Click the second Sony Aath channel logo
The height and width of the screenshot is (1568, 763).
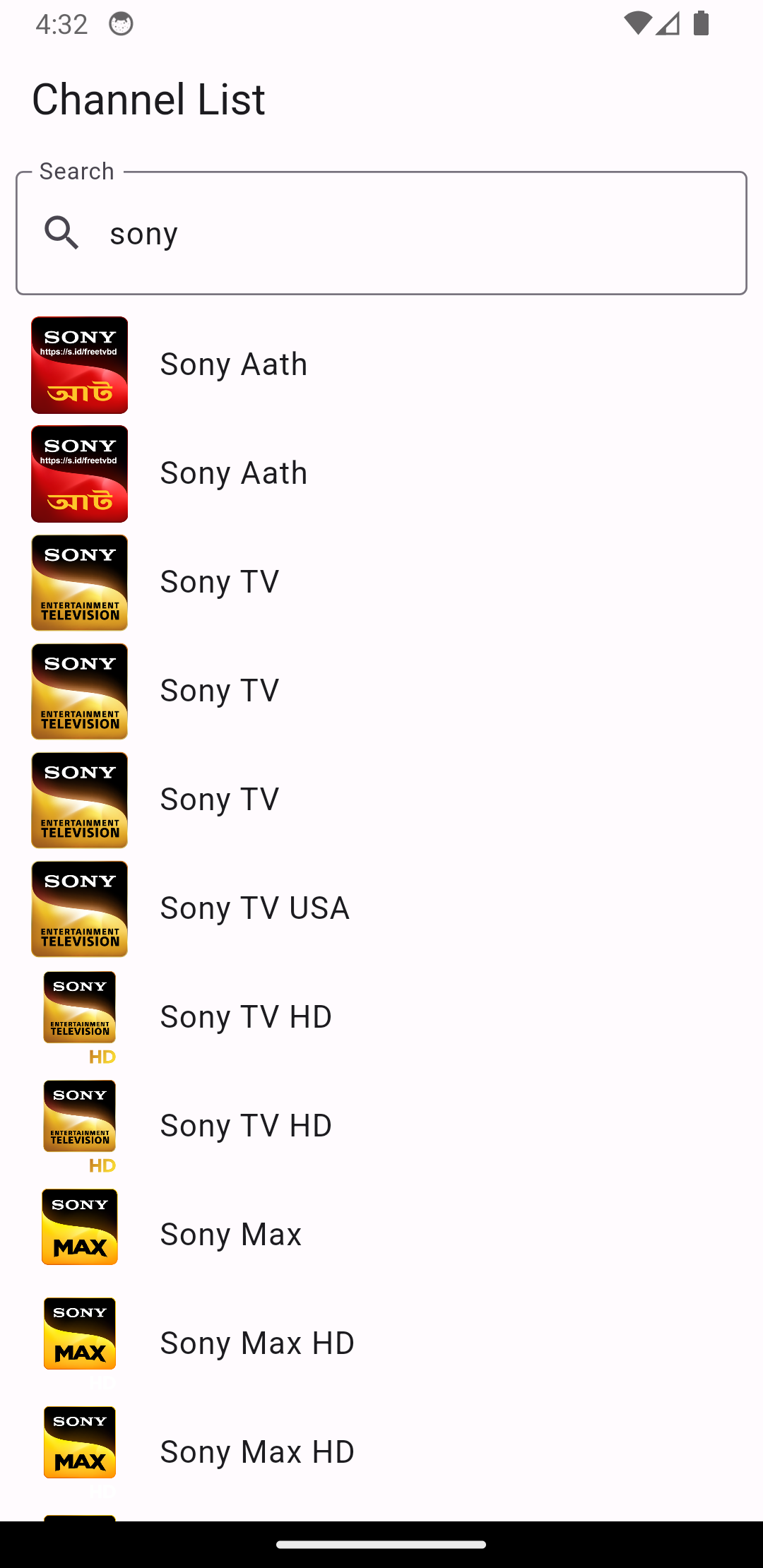tap(79, 473)
